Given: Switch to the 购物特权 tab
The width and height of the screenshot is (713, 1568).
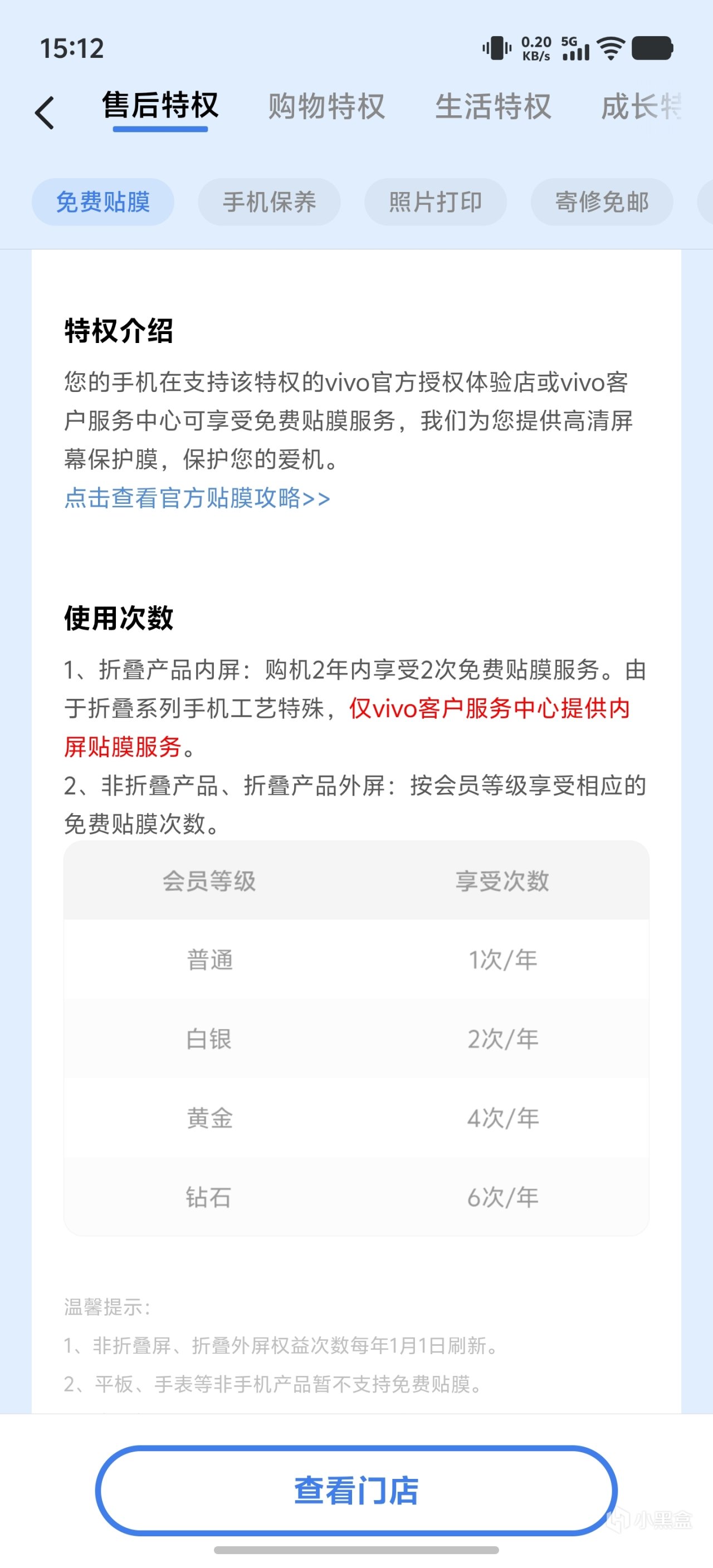Looking at the screenshot, I should tap(326, 106).
